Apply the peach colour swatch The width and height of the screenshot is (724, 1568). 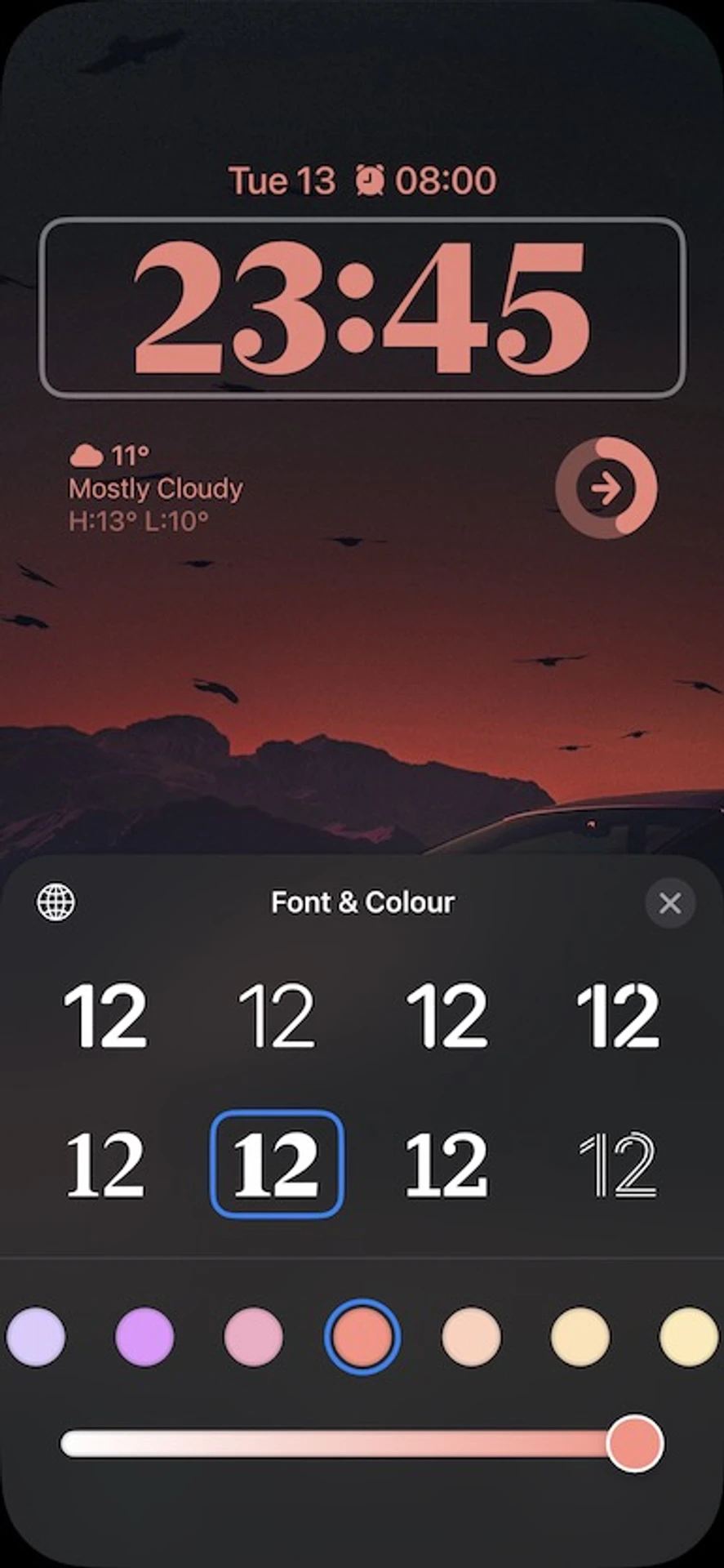point(471,1337)
